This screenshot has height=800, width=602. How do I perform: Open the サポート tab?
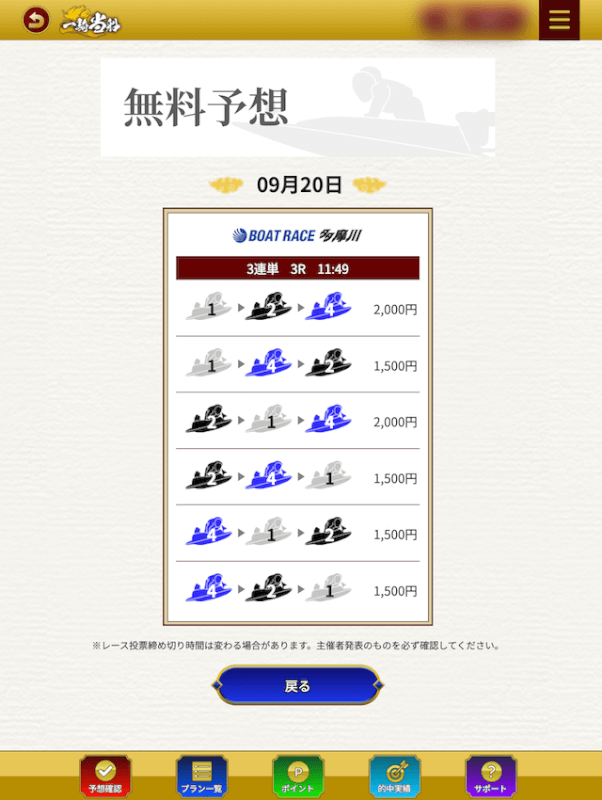tap(490, 776)
